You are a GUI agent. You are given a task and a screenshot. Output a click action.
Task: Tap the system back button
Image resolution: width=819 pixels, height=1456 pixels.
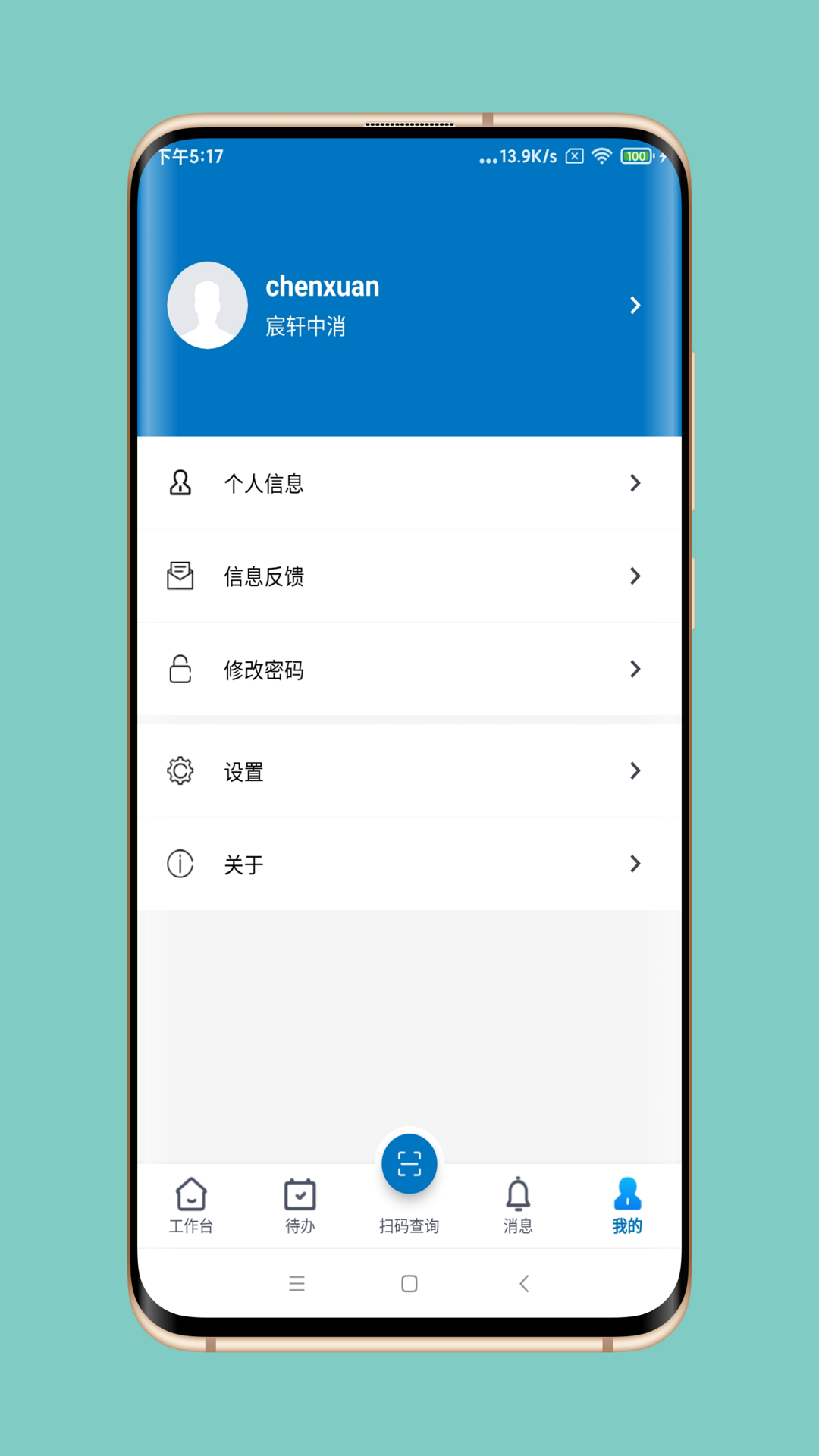524,1283
